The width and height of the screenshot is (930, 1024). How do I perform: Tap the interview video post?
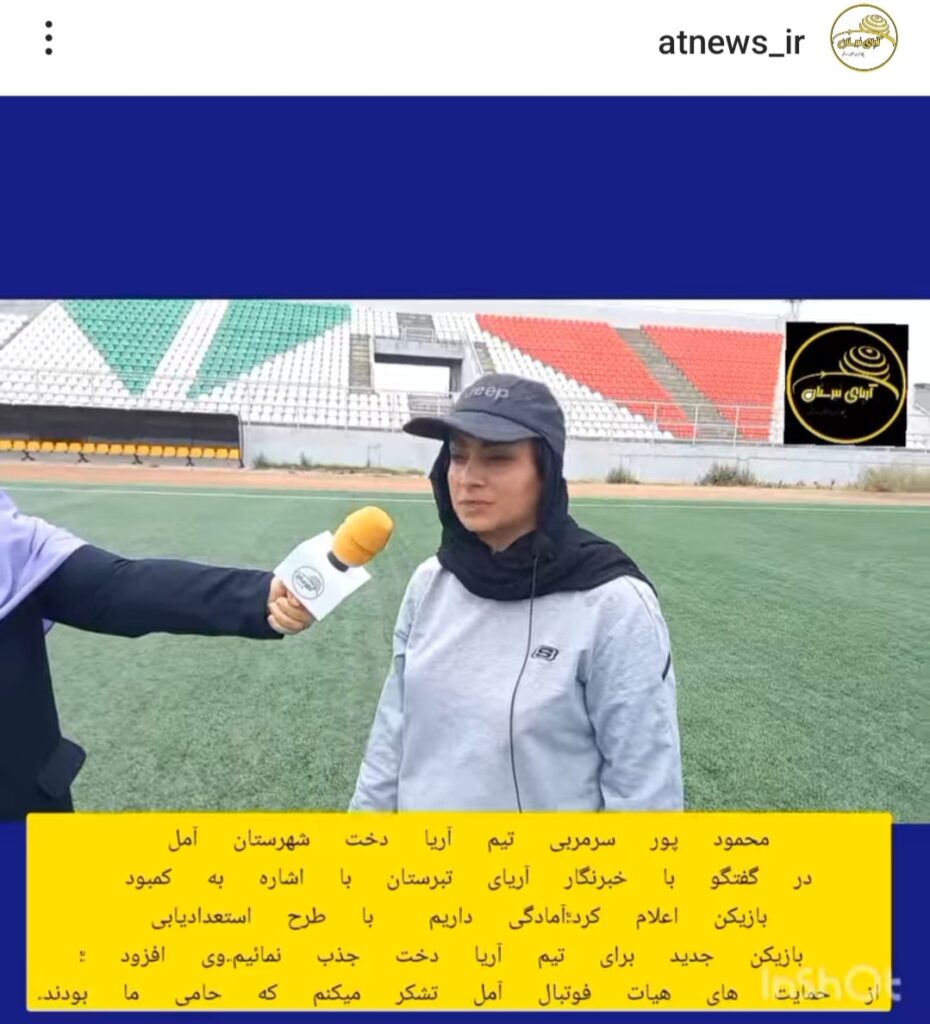pos(465,560)
